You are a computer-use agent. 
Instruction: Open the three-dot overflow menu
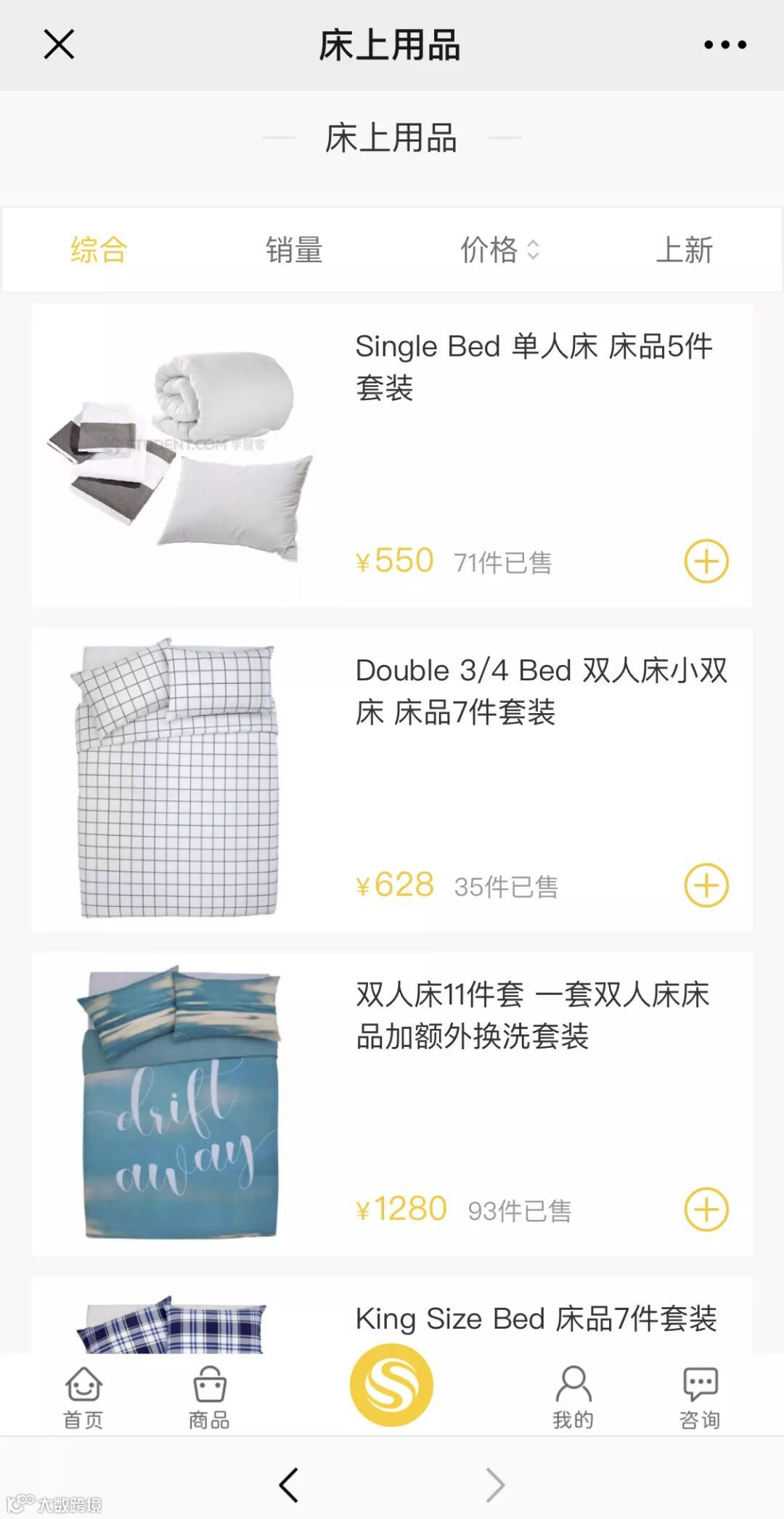[x=724, y=45]
